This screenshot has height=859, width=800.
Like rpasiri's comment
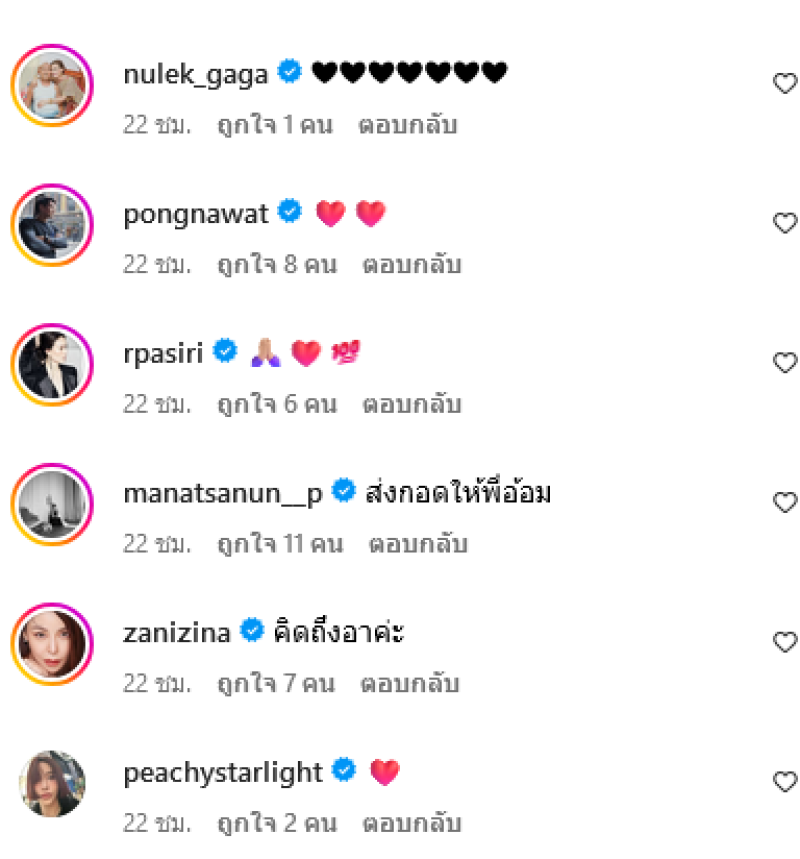(785, 363)
